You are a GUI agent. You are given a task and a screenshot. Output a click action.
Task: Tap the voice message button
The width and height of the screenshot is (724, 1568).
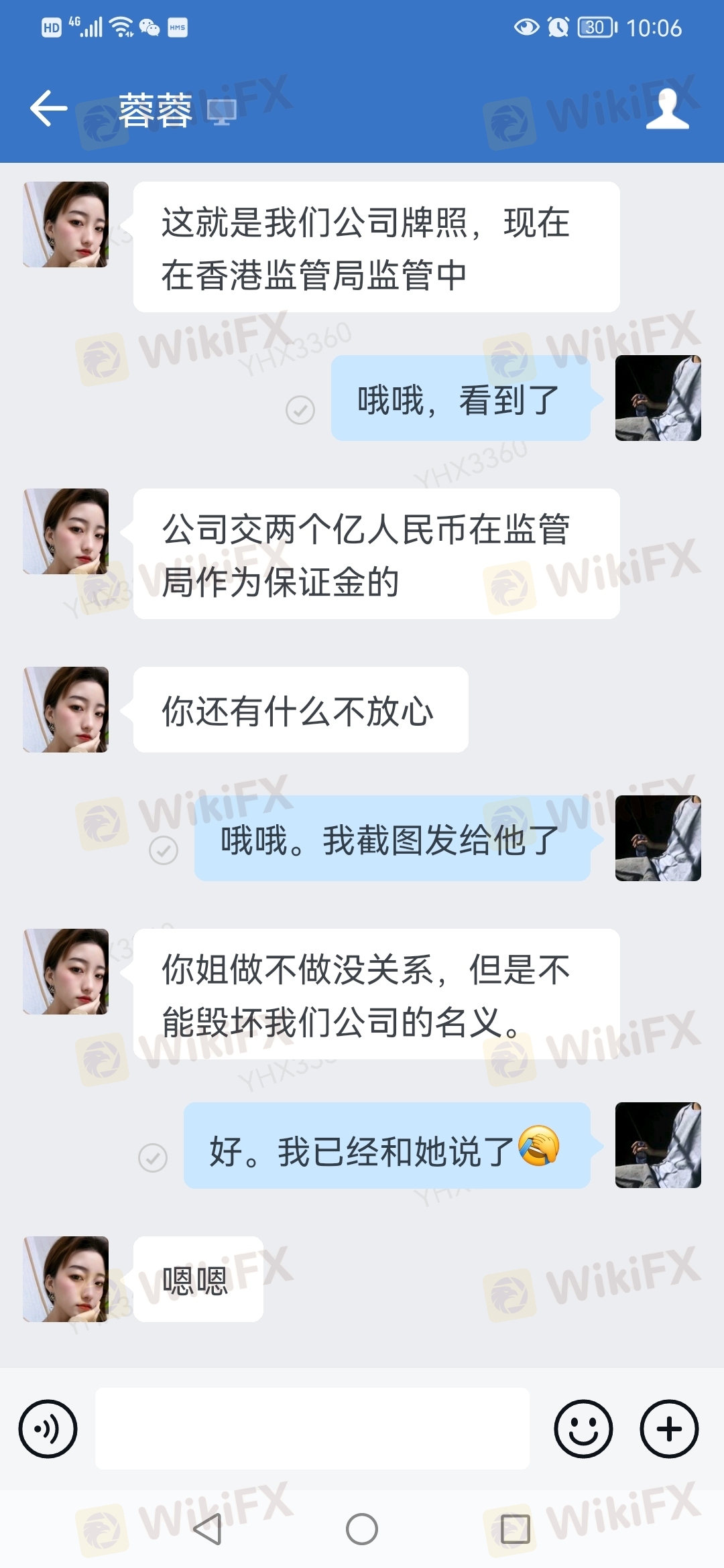[x=48, y=1429]
